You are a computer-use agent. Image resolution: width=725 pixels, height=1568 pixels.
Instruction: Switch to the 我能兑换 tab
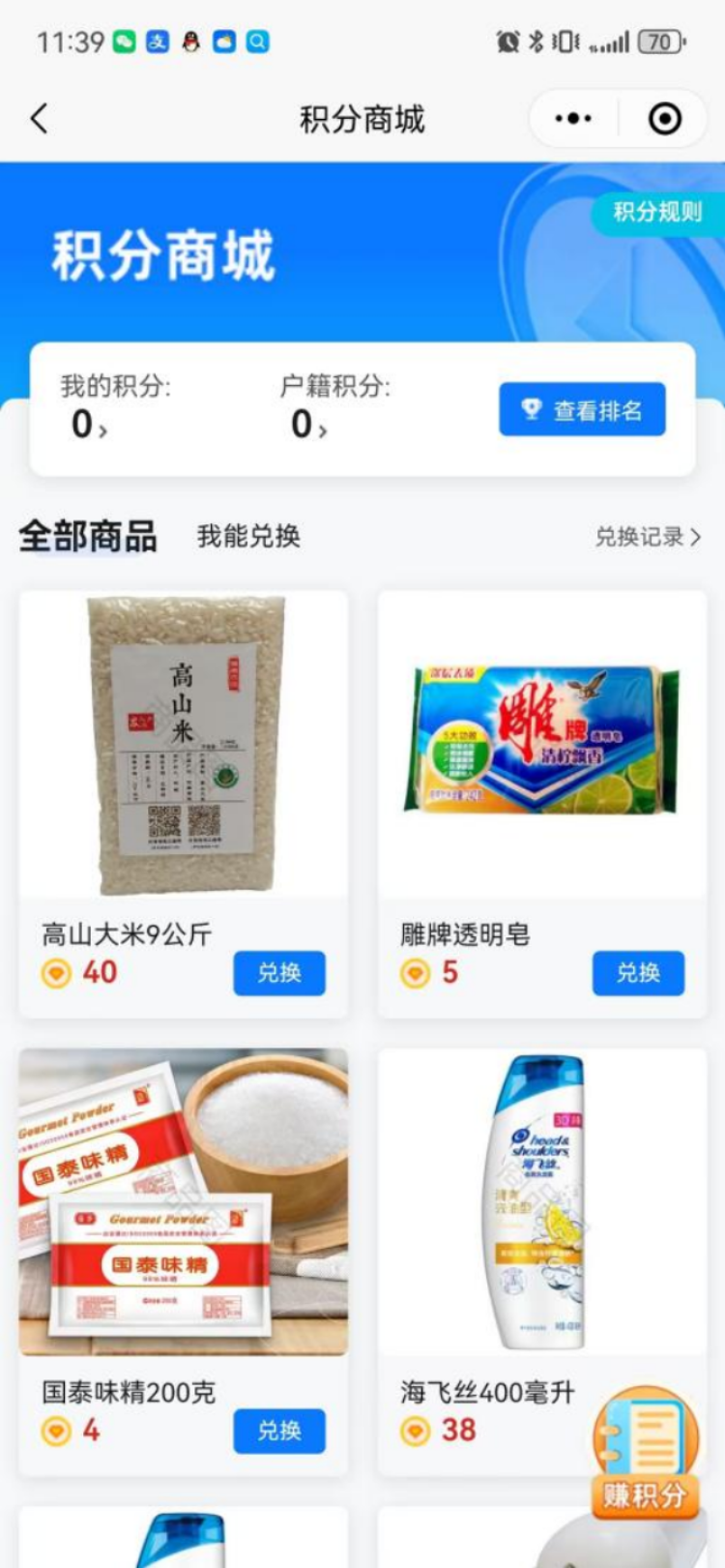[248, 536]
